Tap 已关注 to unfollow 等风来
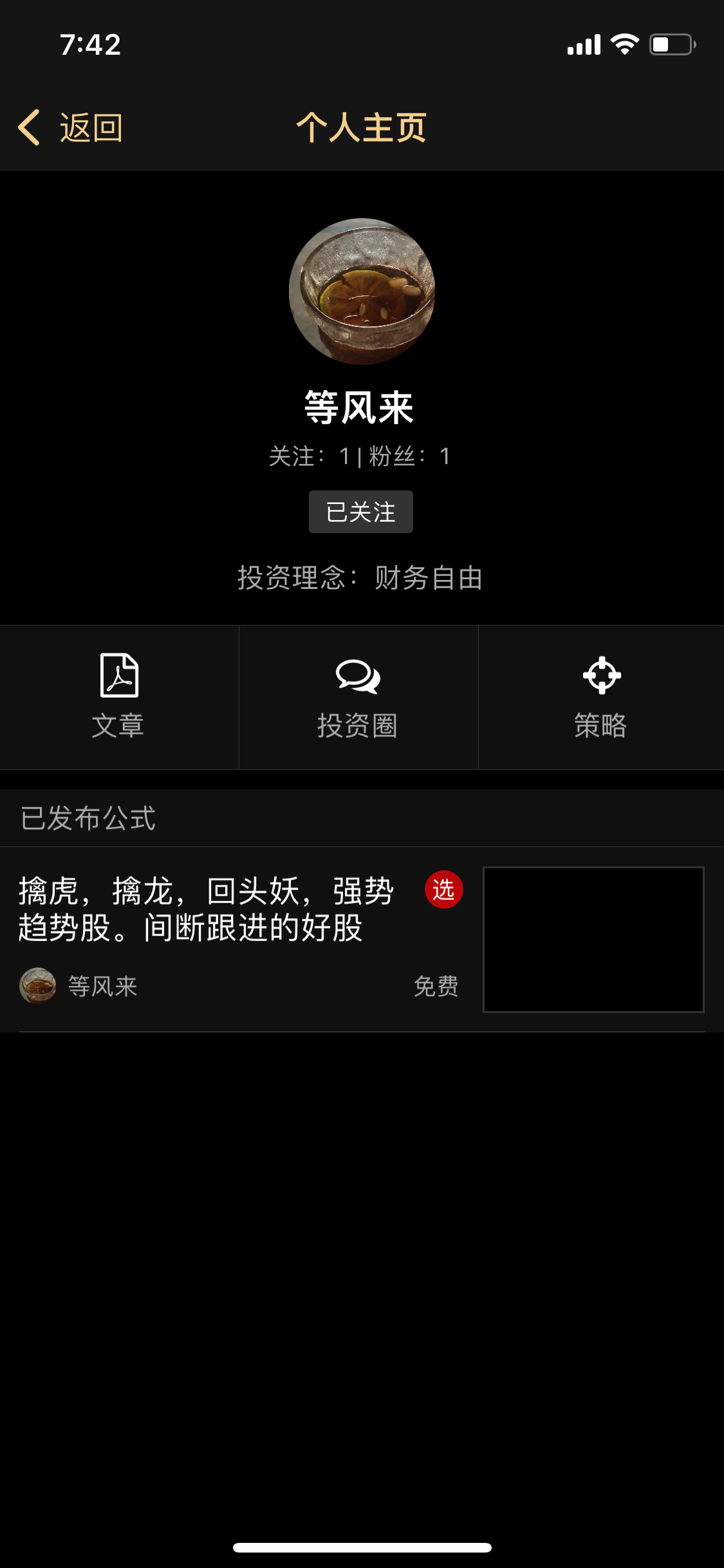 point(360,512)
